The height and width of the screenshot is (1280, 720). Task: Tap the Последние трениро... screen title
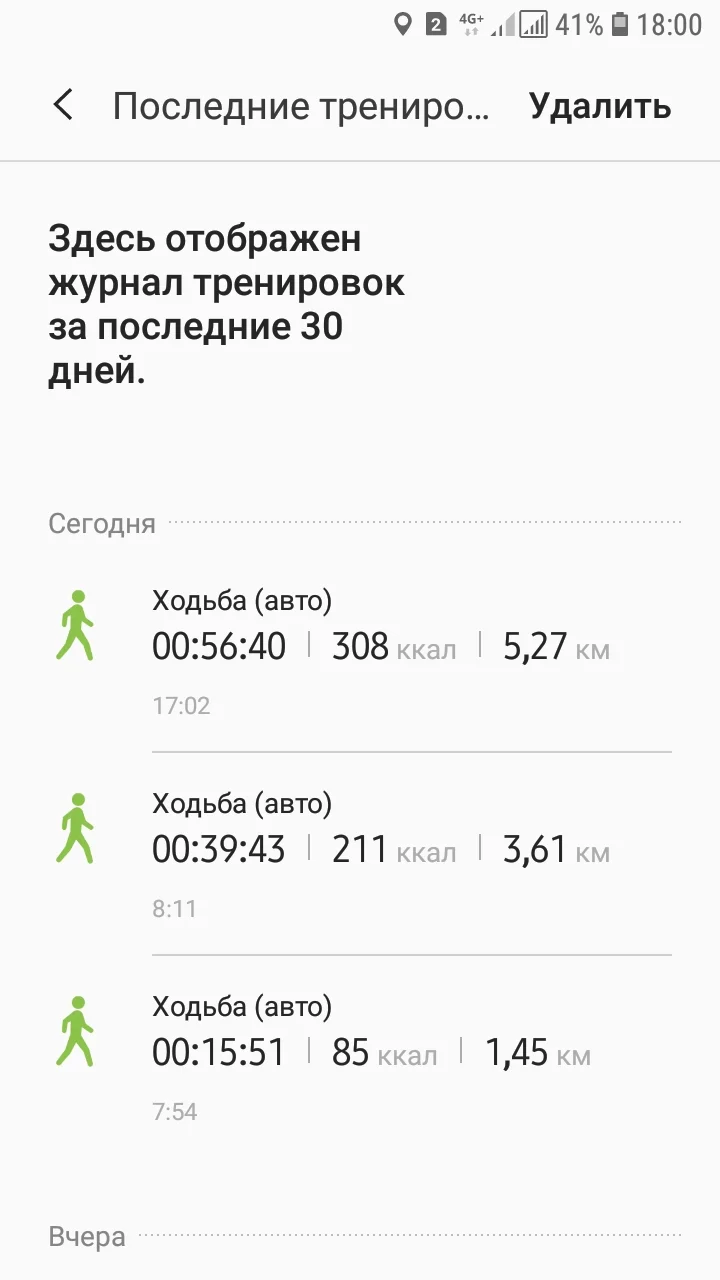pos(300,104)
